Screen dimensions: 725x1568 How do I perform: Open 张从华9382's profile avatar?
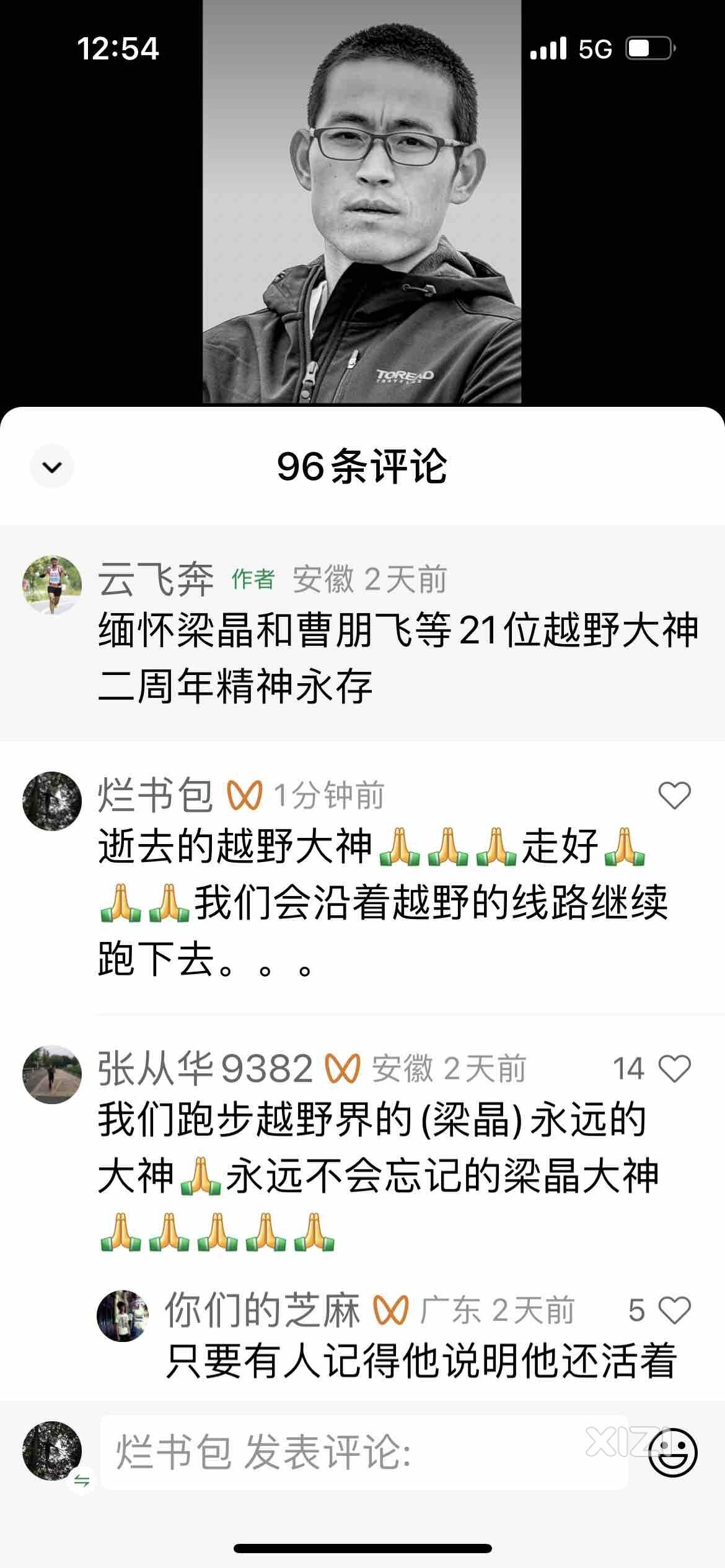[x=52, y=1075]
